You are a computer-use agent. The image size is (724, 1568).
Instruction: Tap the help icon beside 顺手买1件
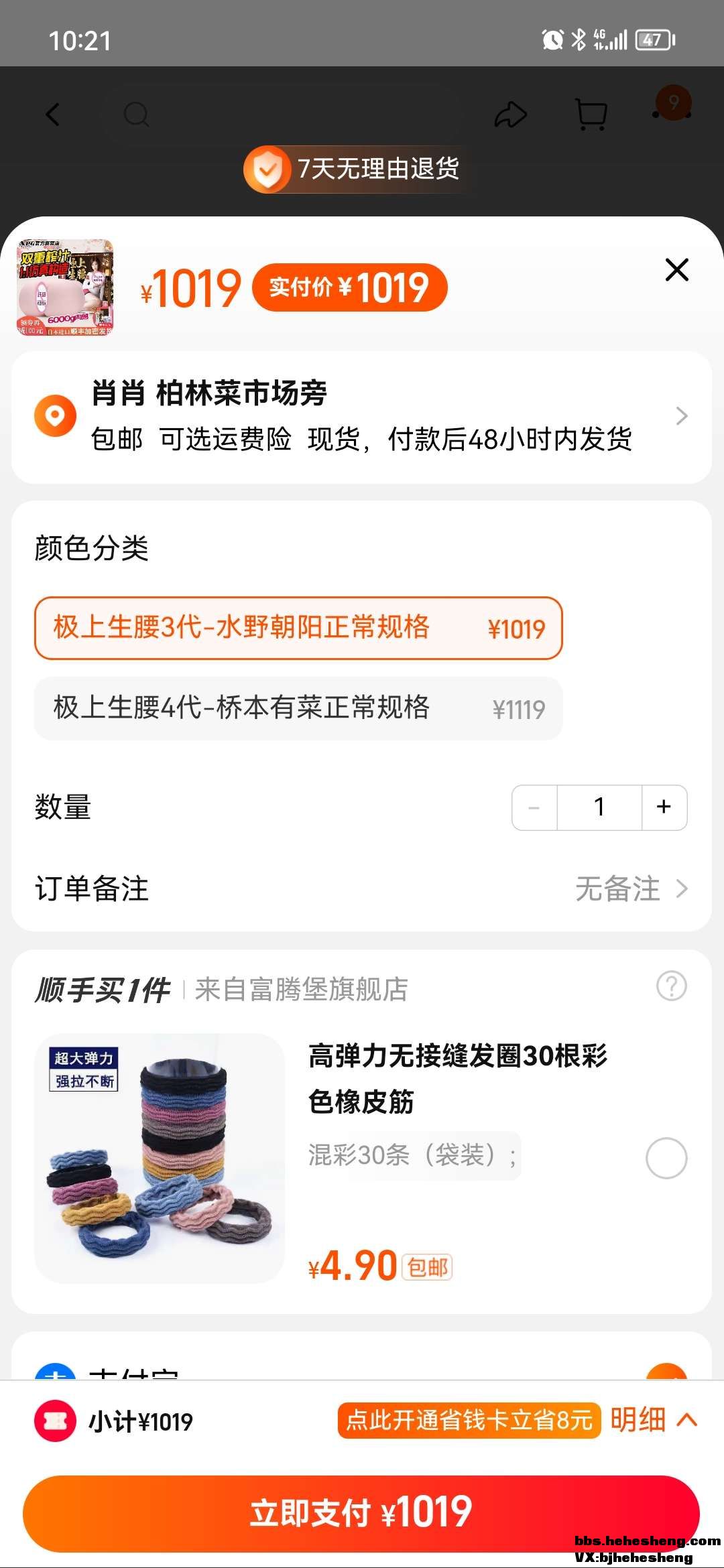[671, 986]
